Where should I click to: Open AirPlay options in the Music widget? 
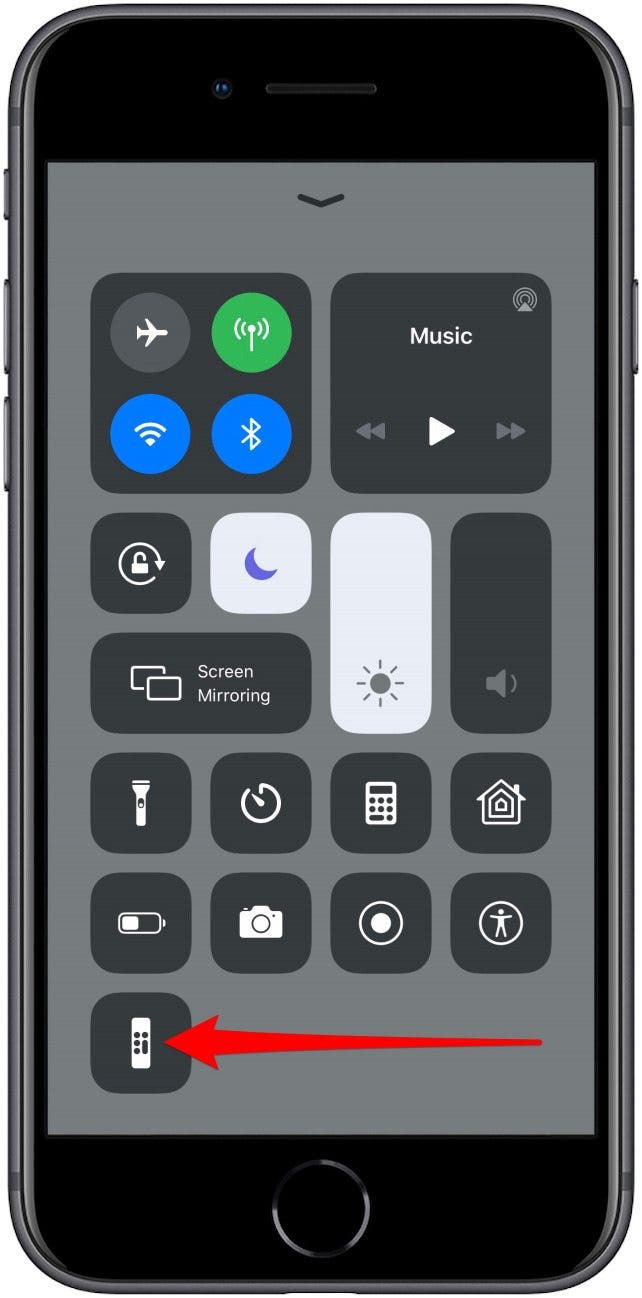523,298
